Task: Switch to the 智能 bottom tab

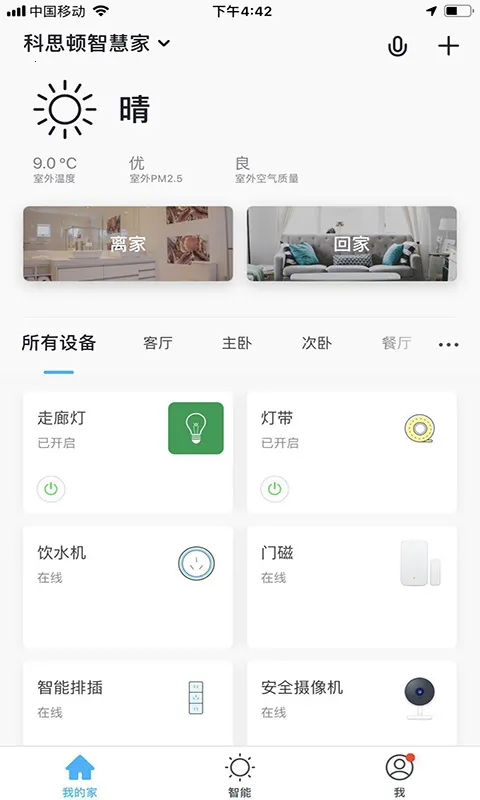Action: tap(240, 776)
